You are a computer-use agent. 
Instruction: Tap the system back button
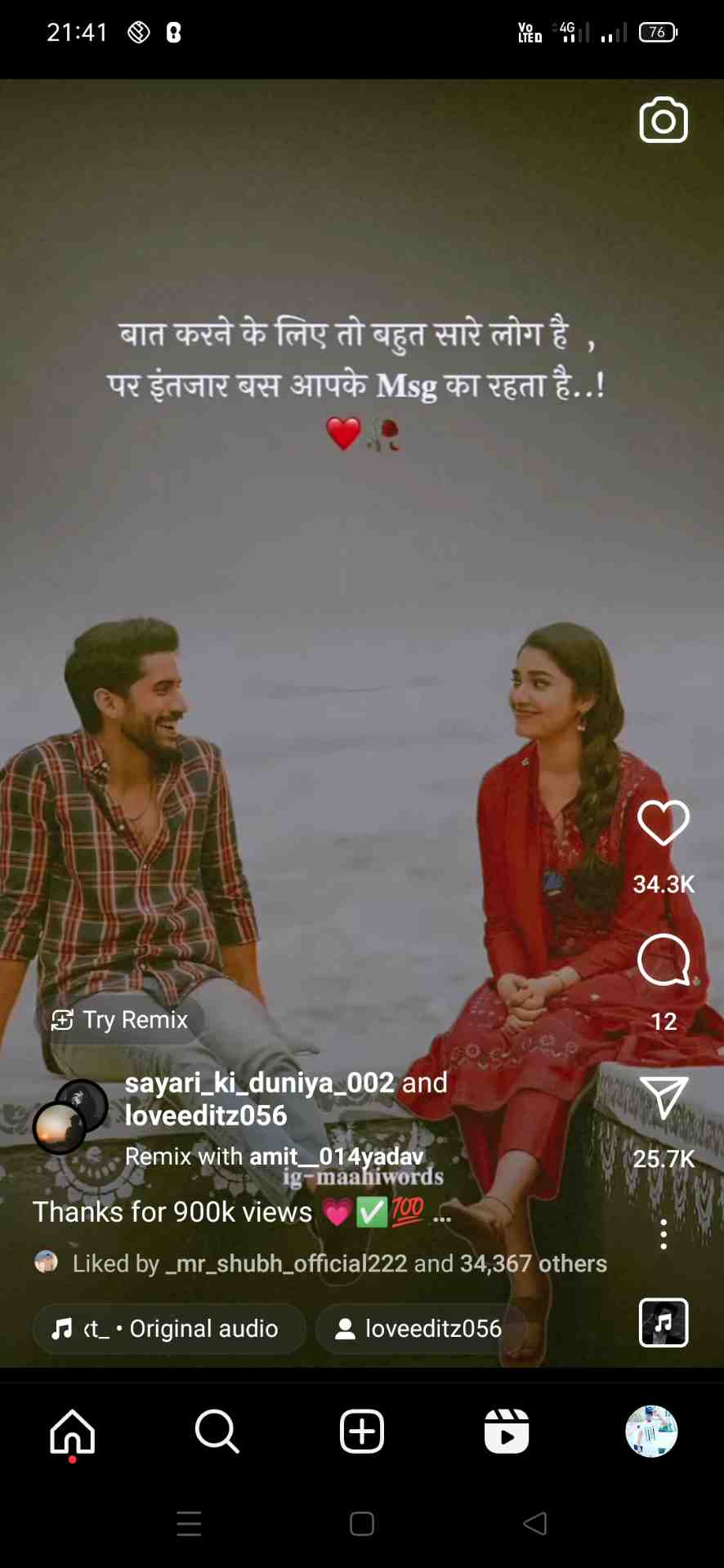tap(534, 1524)
